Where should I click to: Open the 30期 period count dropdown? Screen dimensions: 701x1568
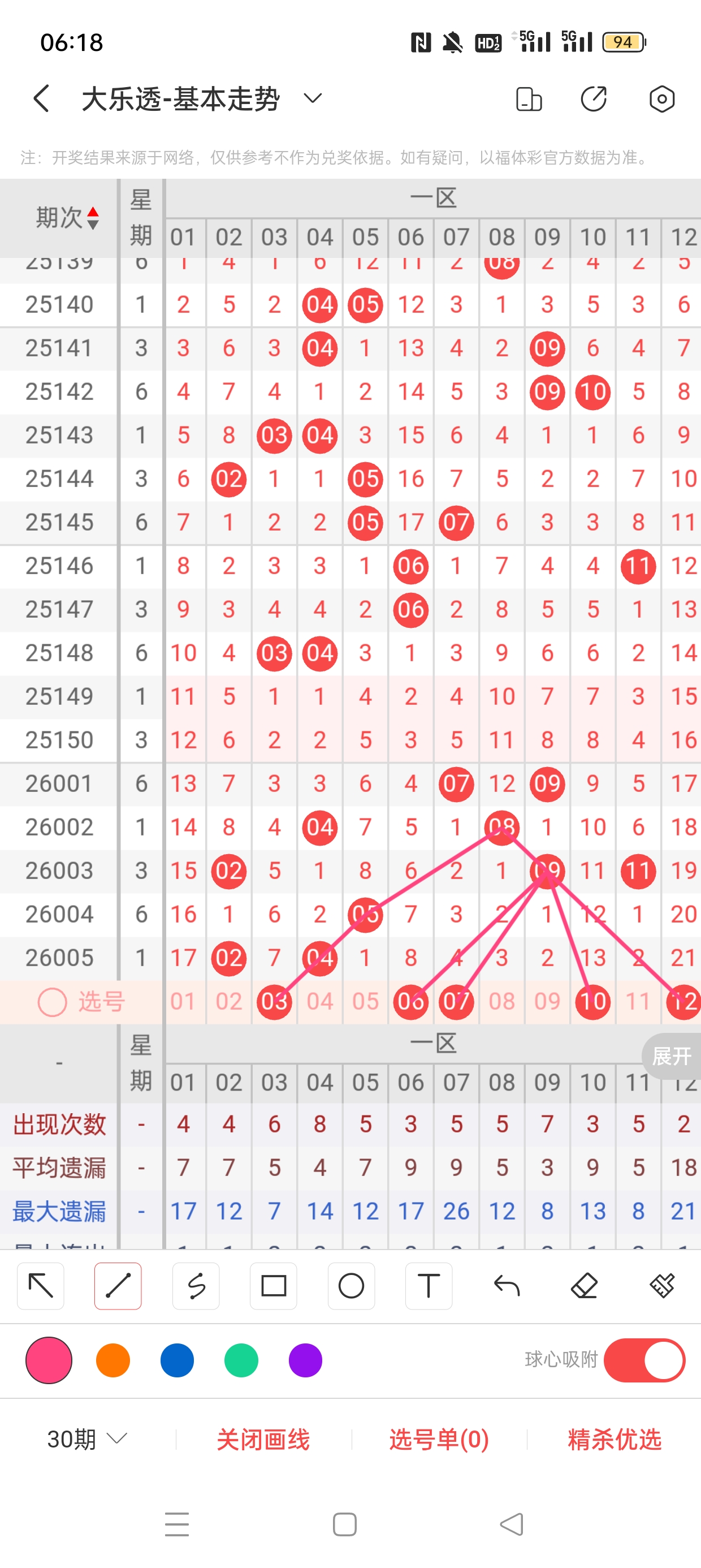click(86, 1439)
